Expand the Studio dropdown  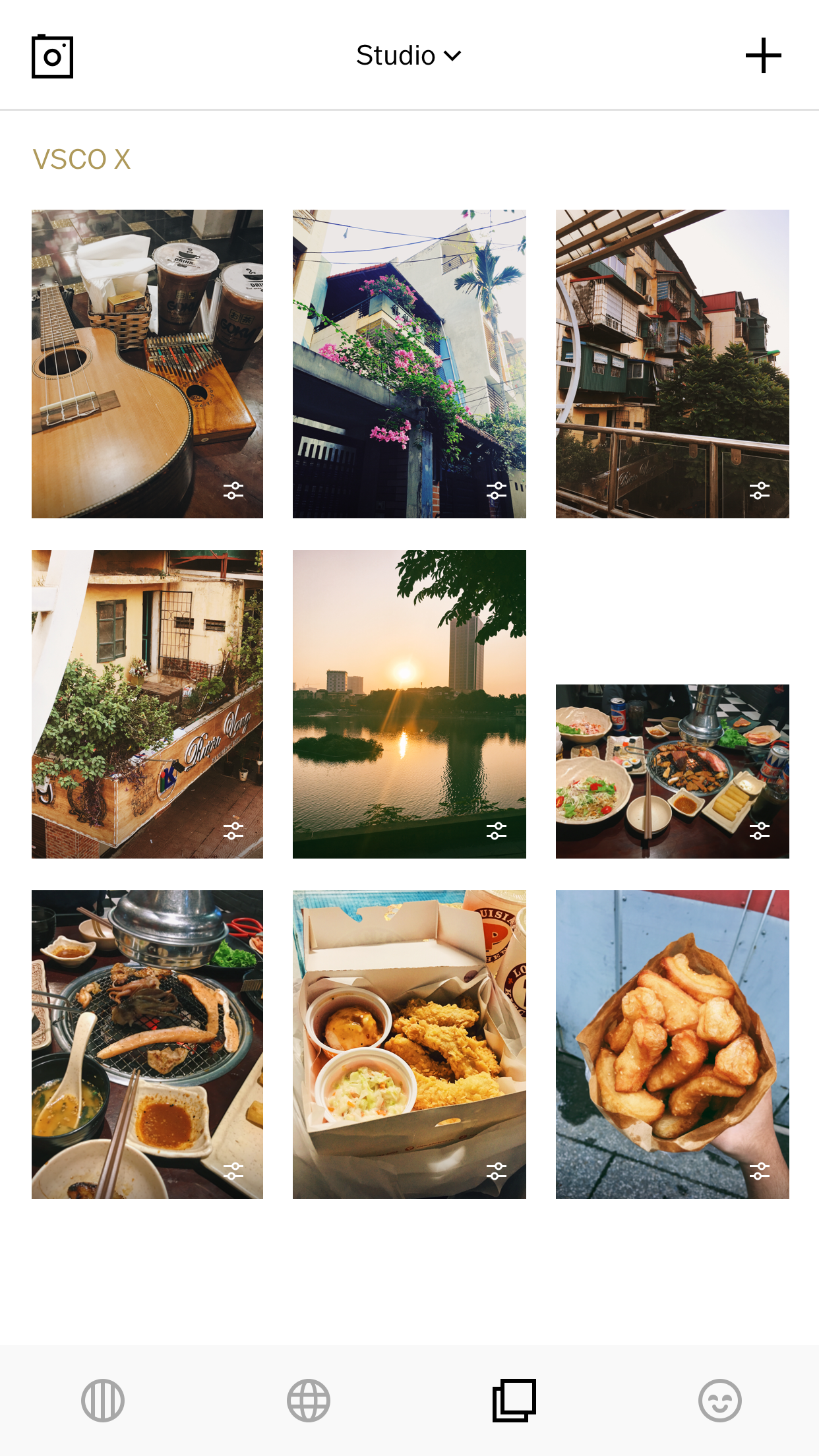(408, 55)
